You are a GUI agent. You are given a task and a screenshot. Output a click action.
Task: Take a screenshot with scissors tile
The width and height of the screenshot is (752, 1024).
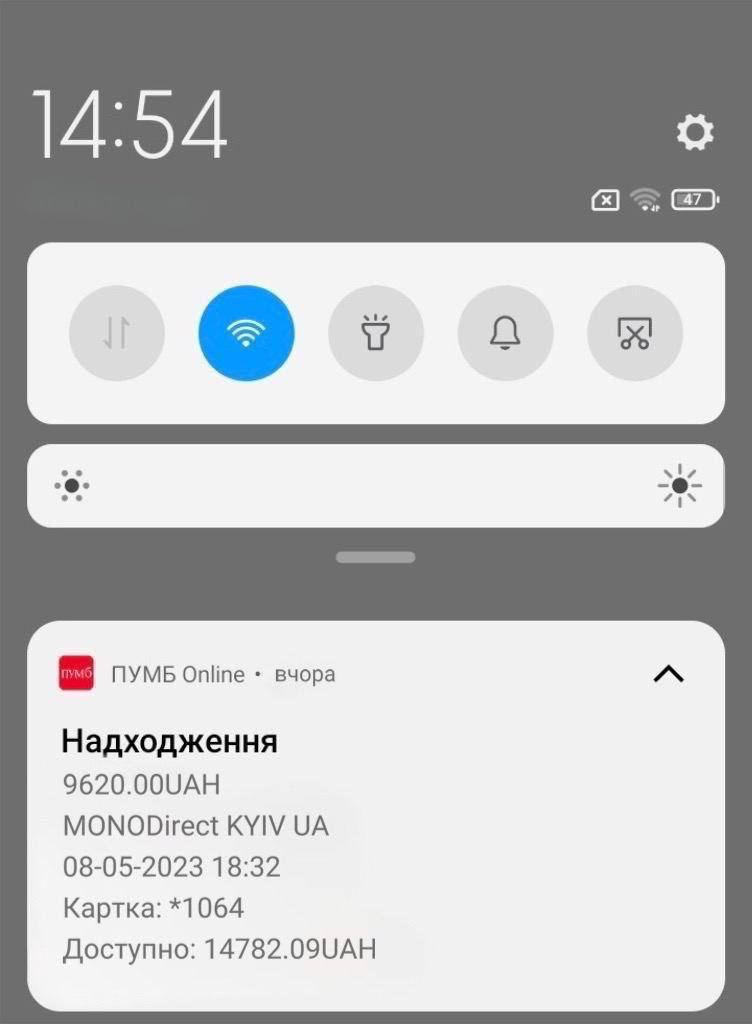pos(635,334)
